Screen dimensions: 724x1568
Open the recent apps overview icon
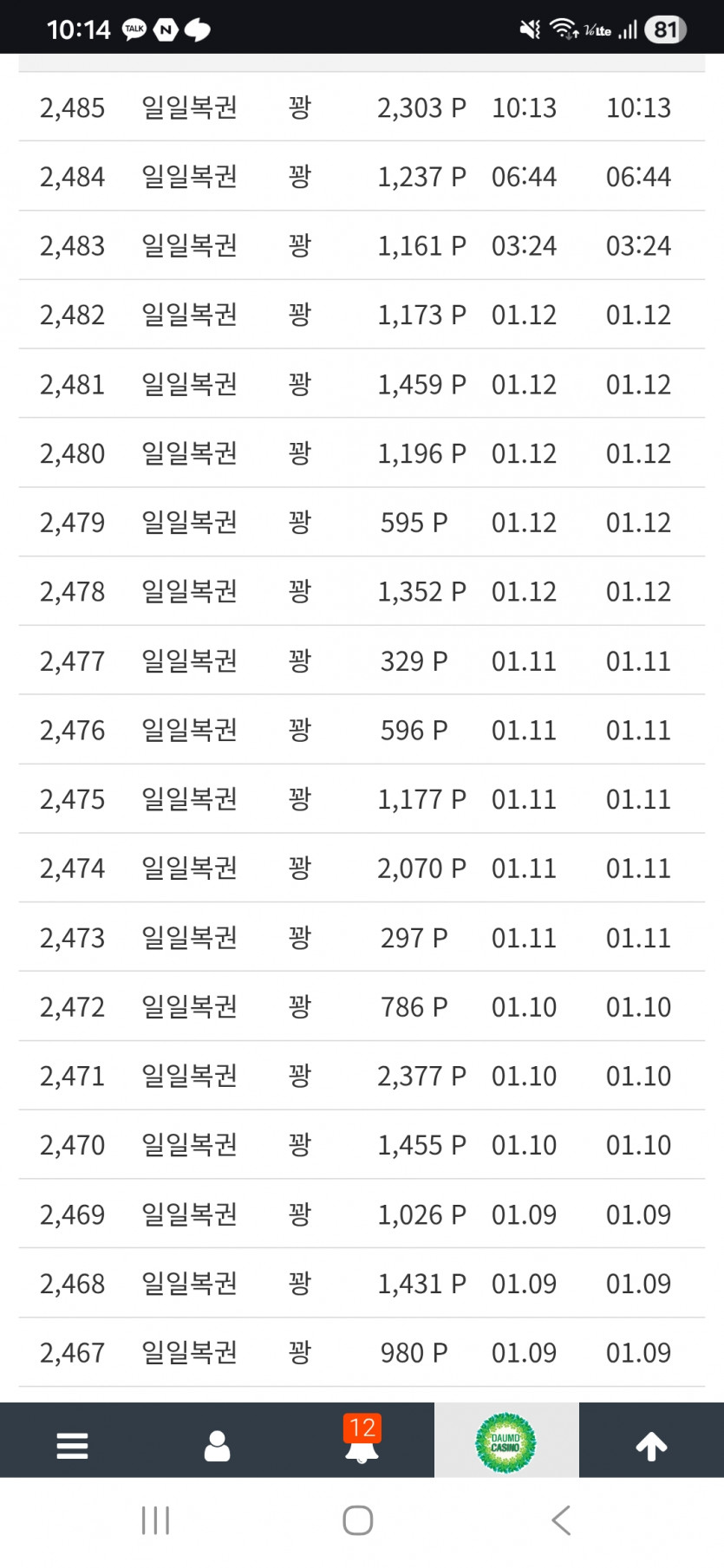(x=154, y=1519)
